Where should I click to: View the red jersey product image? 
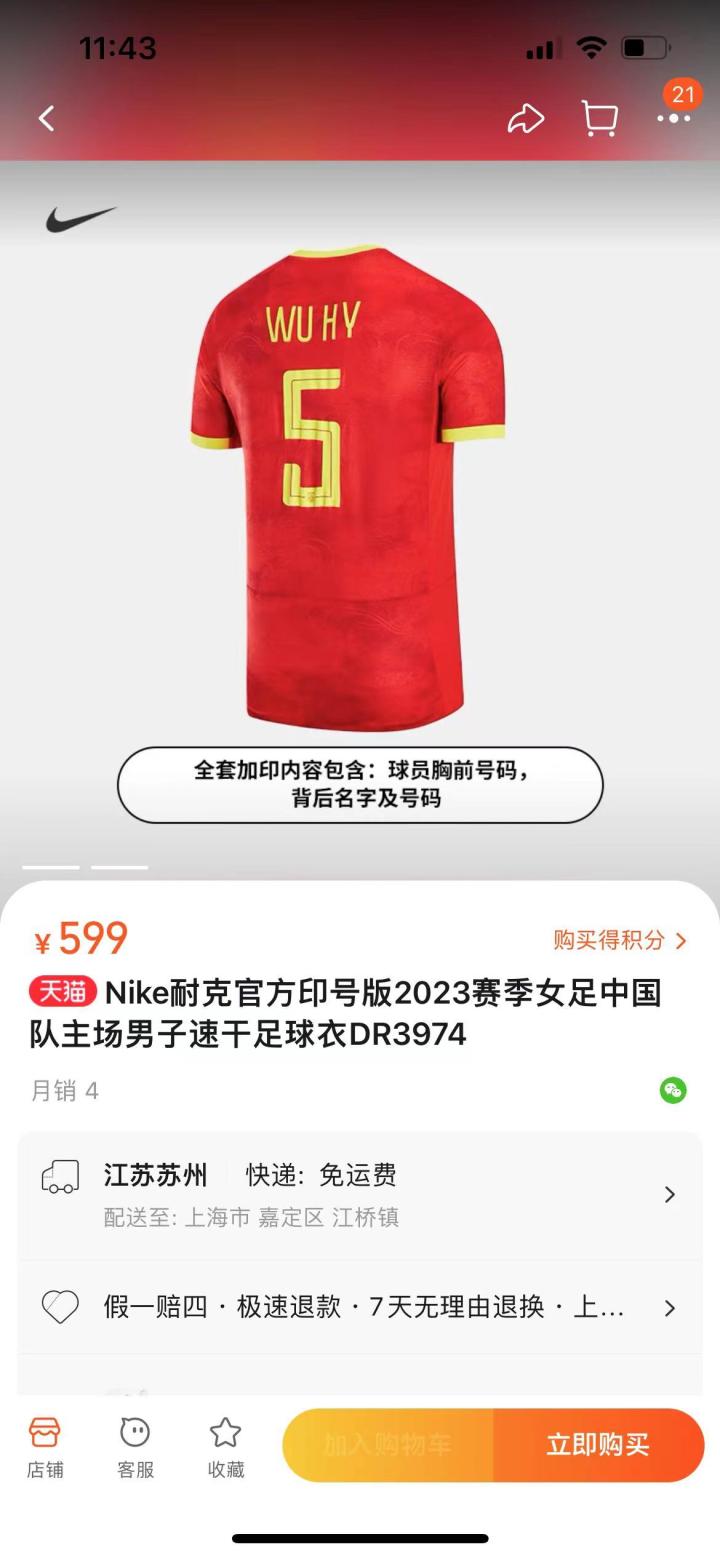point(347,480)
